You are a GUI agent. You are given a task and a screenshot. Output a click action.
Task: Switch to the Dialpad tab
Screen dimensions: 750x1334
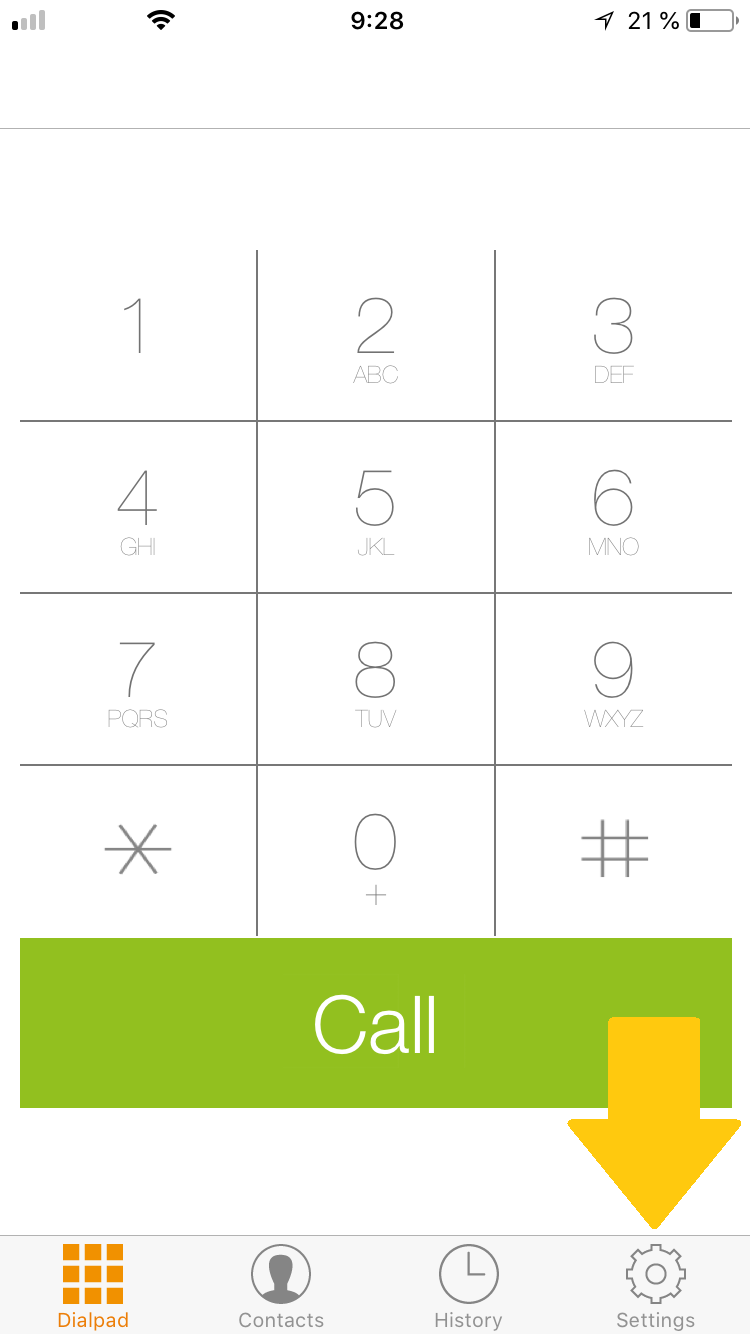coord(93,1286)
